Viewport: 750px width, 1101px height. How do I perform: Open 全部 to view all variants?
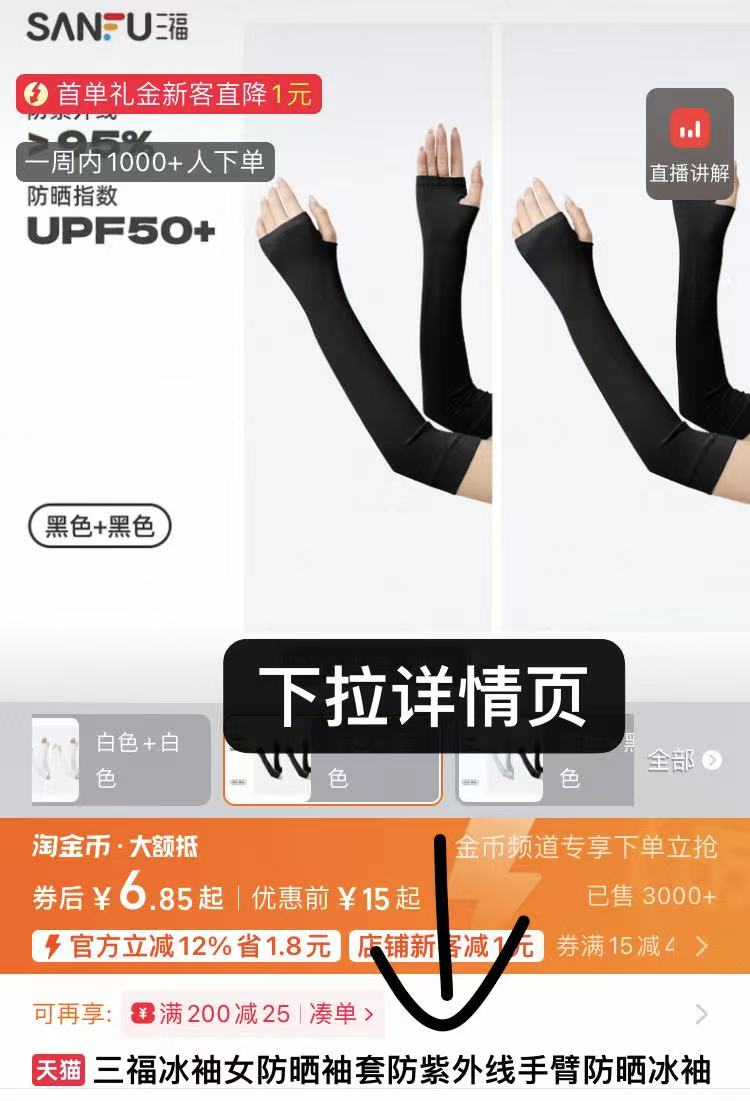coord(684,760)
